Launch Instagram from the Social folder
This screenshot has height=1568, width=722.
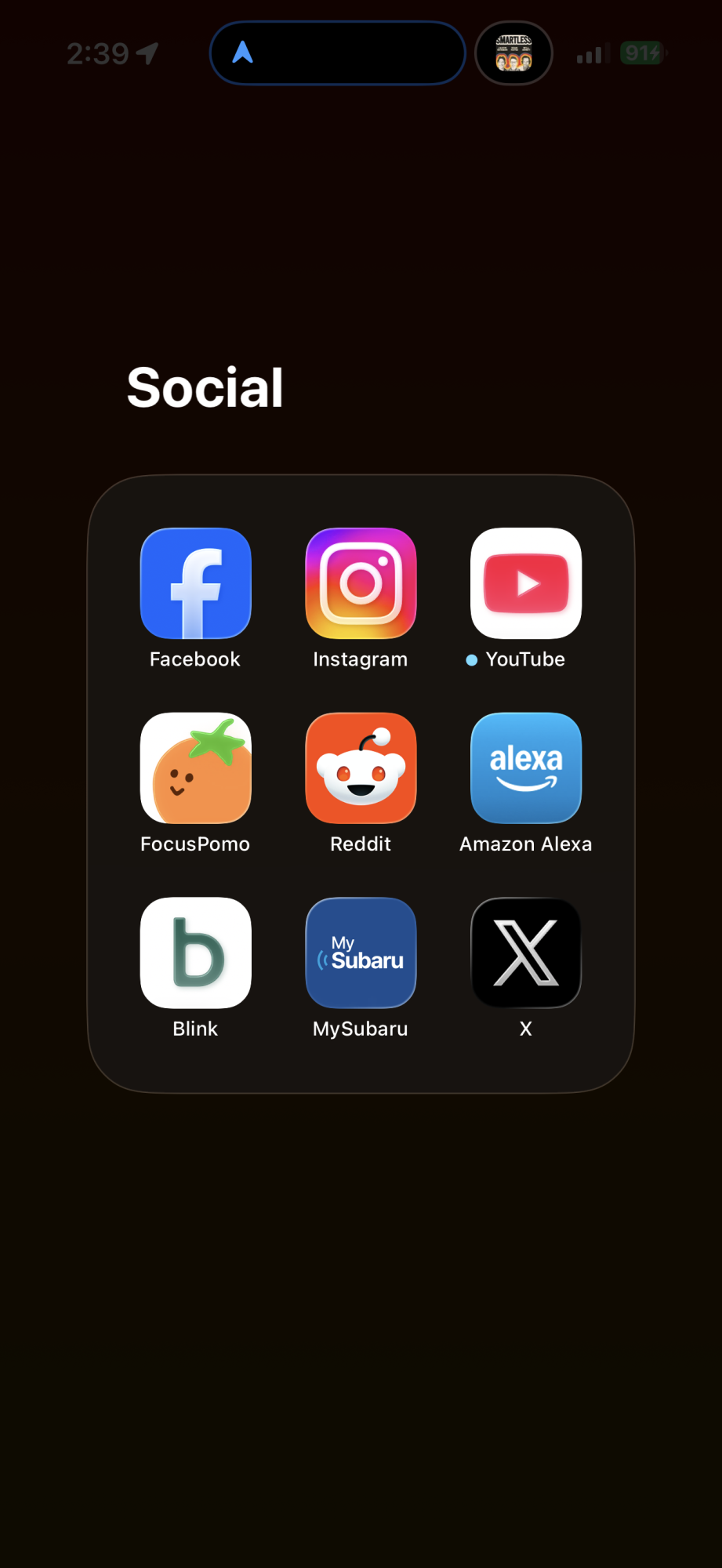pyautogui.click(x=361, y=583)
